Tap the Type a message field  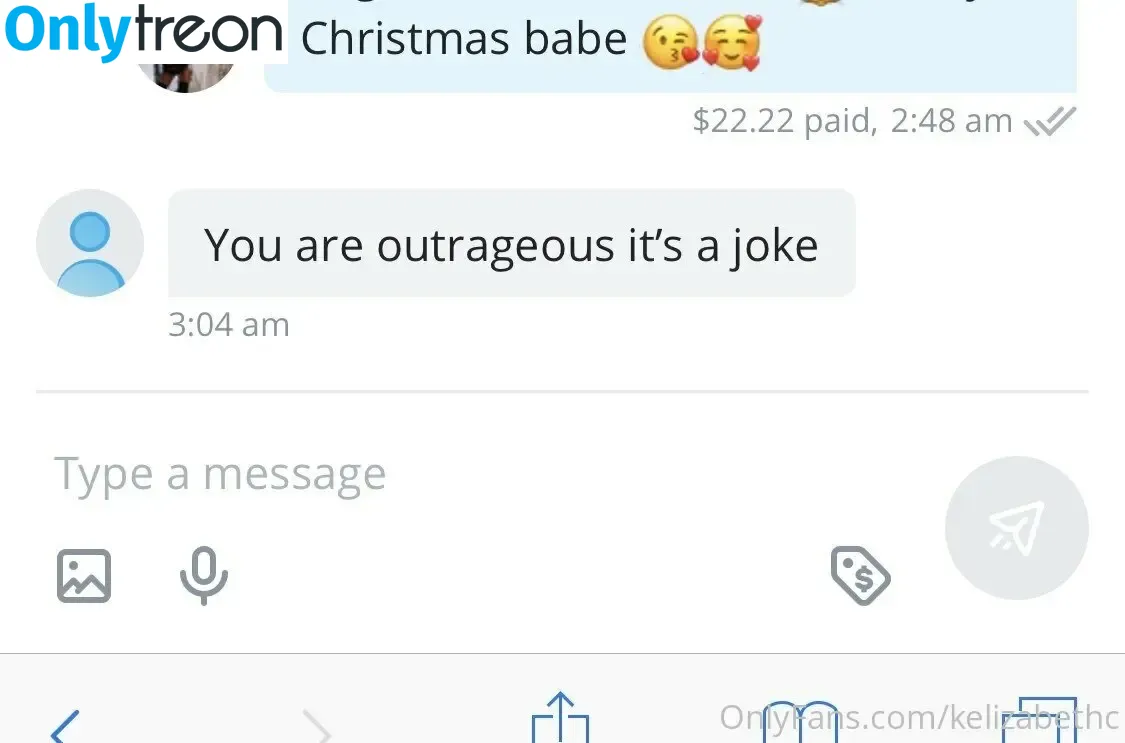coord(450,474)
